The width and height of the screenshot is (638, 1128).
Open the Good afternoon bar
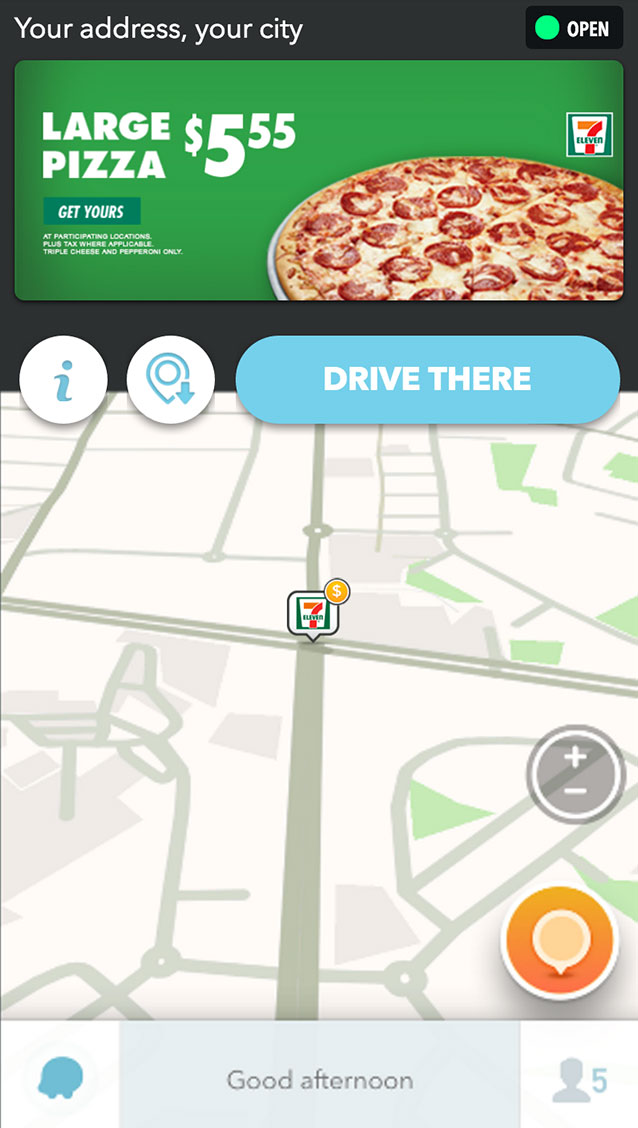(x=319, y=1079)
